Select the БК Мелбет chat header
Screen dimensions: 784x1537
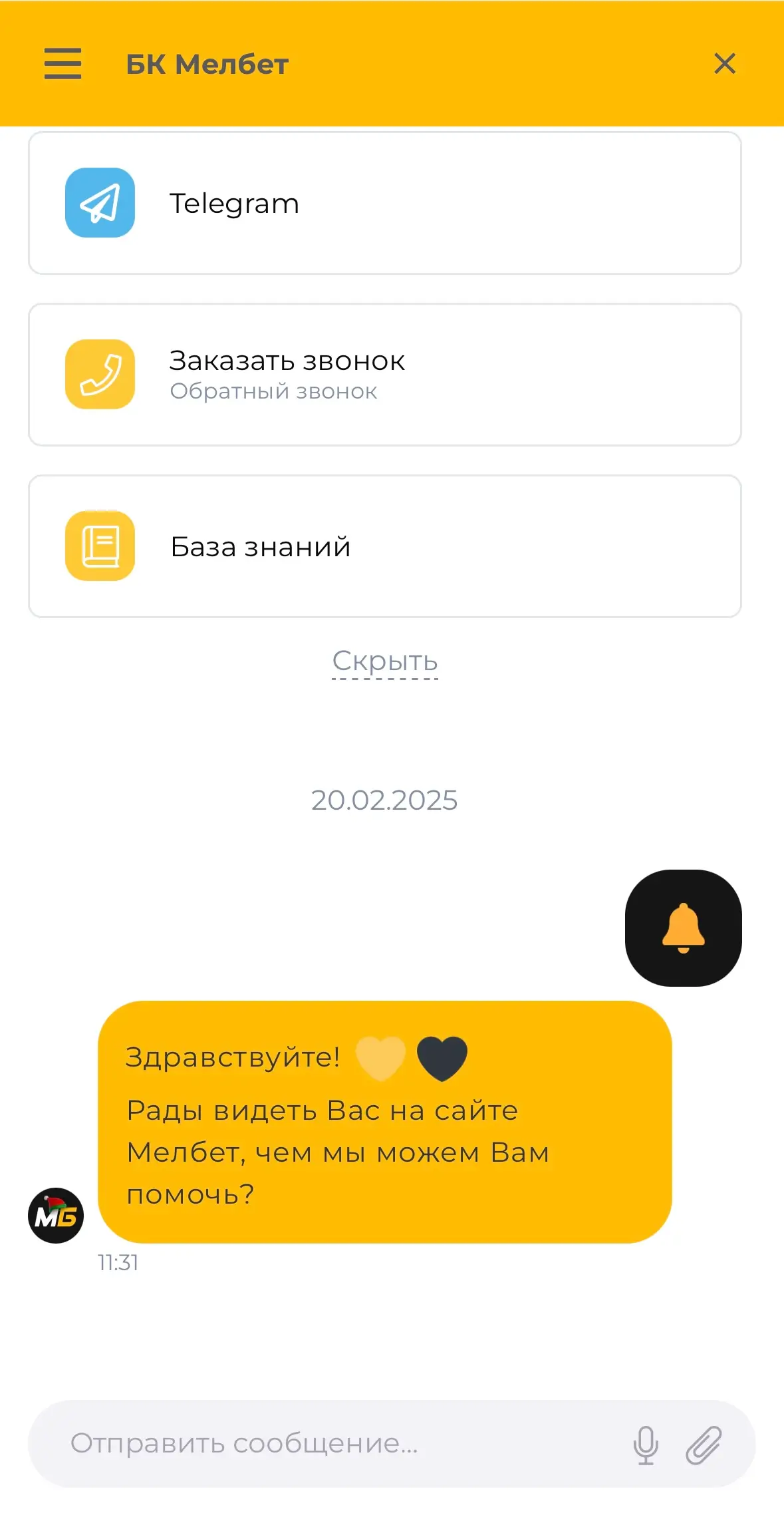click(x=207, y=64)
